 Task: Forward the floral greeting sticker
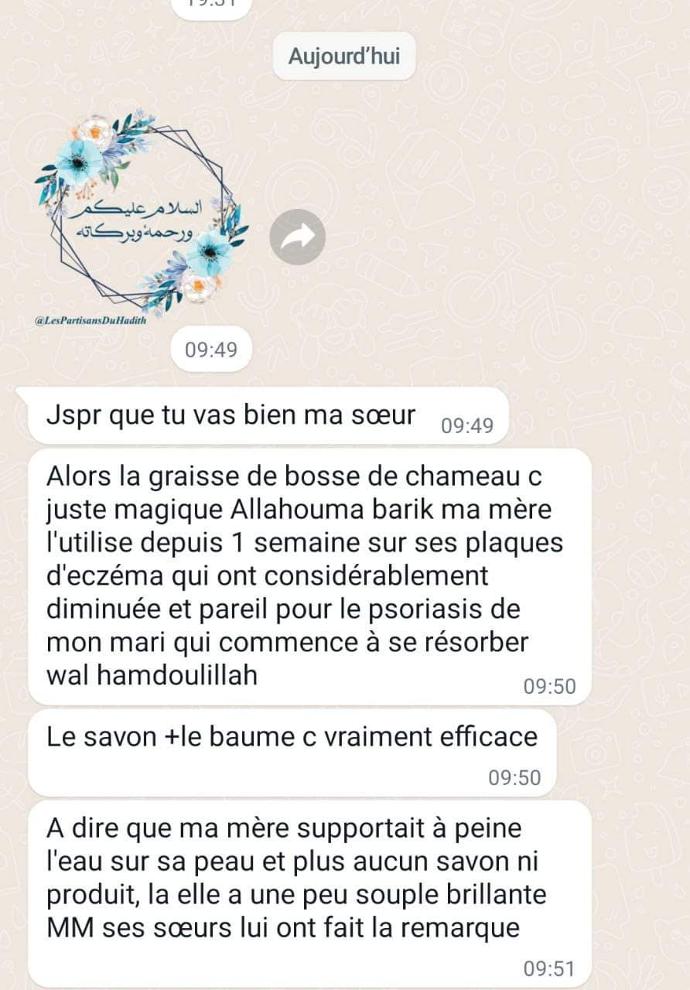click(x=298, y=236)
